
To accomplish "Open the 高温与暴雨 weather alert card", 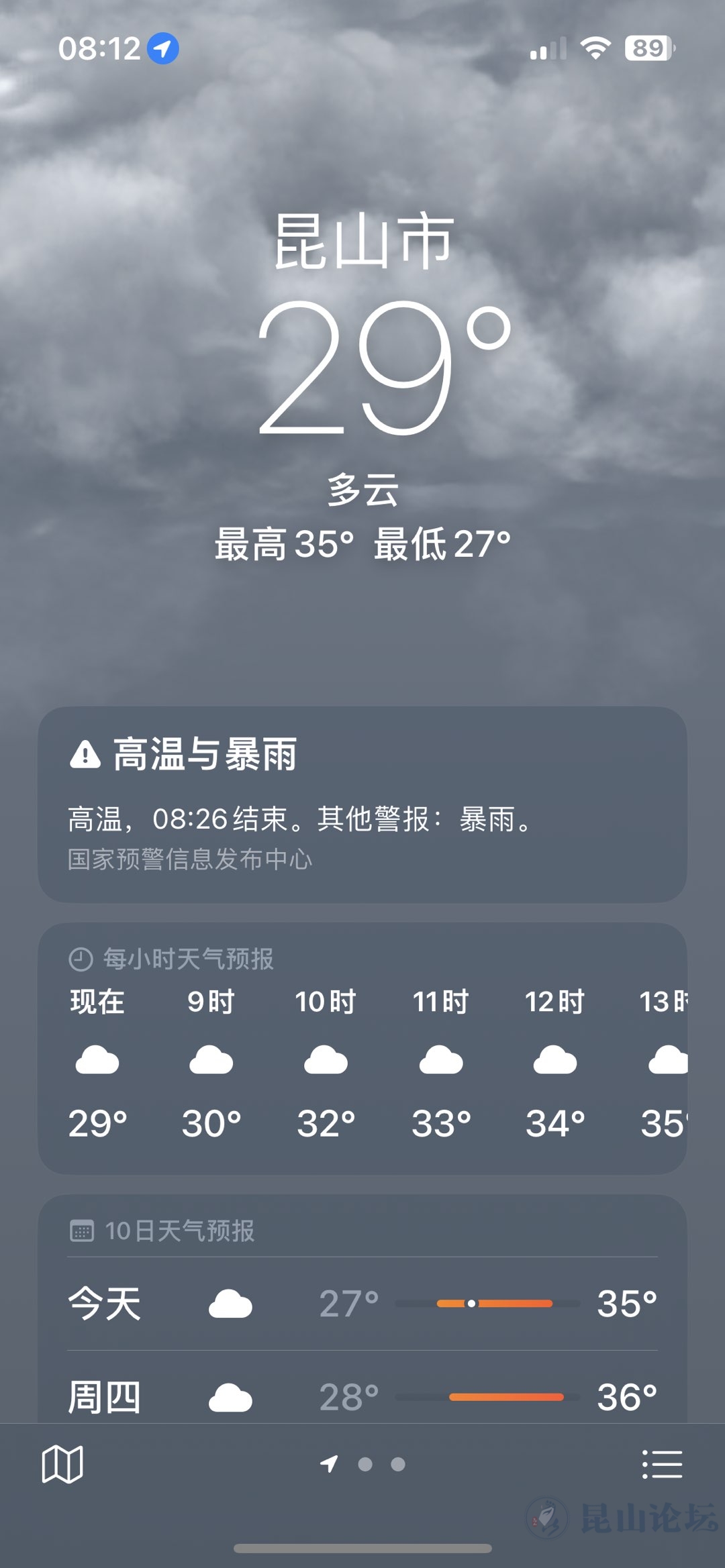I will pyautogui.click(x=362, y=804).
